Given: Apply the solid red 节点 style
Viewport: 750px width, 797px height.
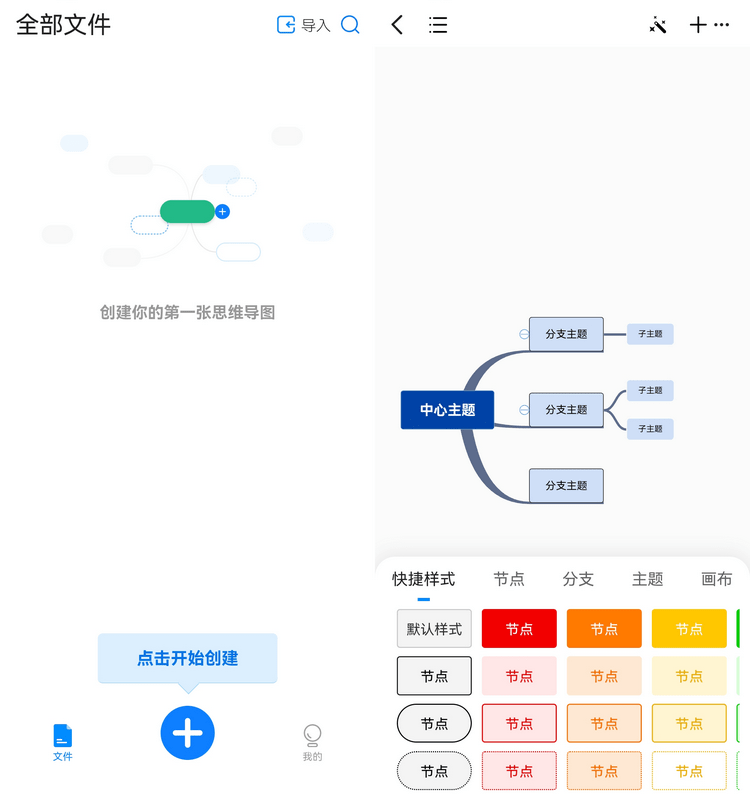Looking at the screenshot, I should 519,629.
